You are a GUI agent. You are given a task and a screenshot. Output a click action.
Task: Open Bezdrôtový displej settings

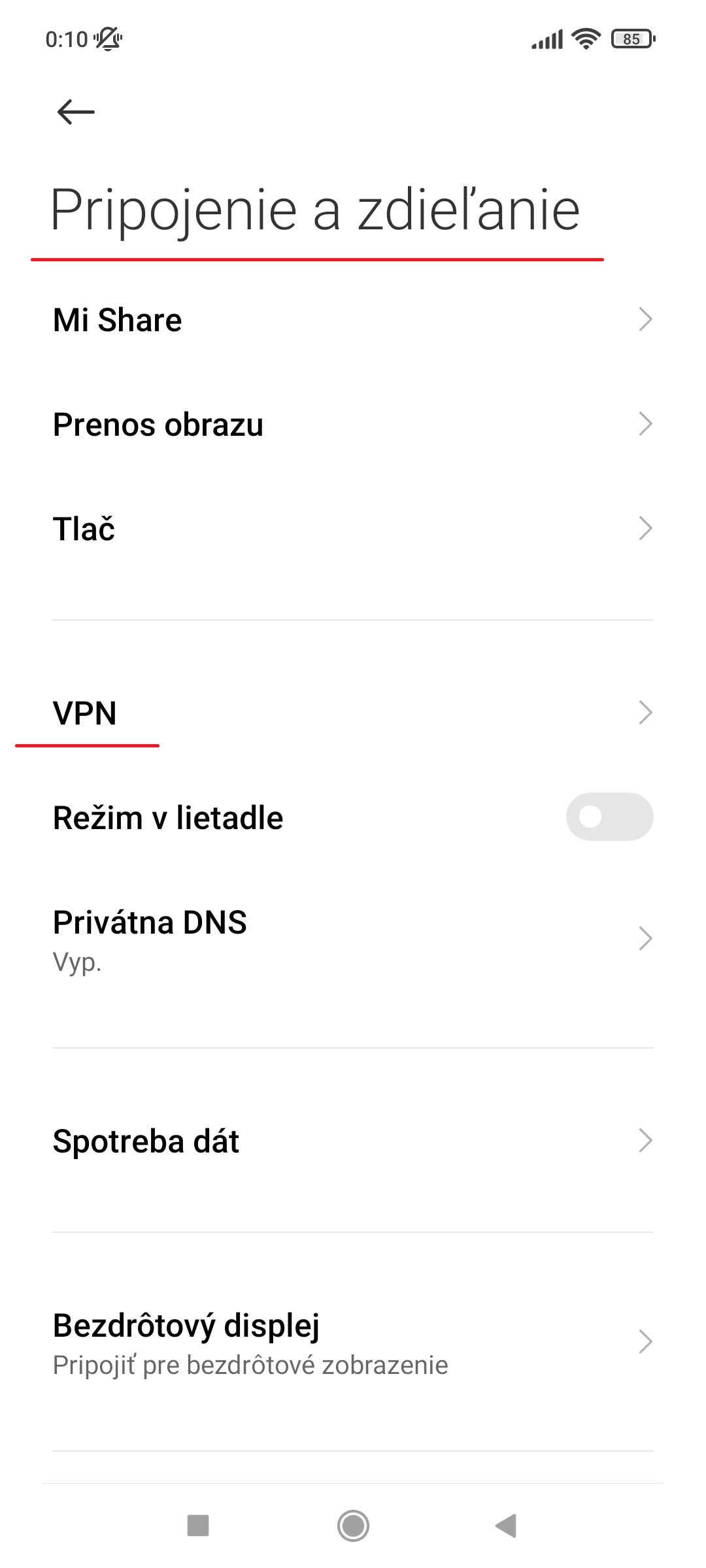point(353,1342)
